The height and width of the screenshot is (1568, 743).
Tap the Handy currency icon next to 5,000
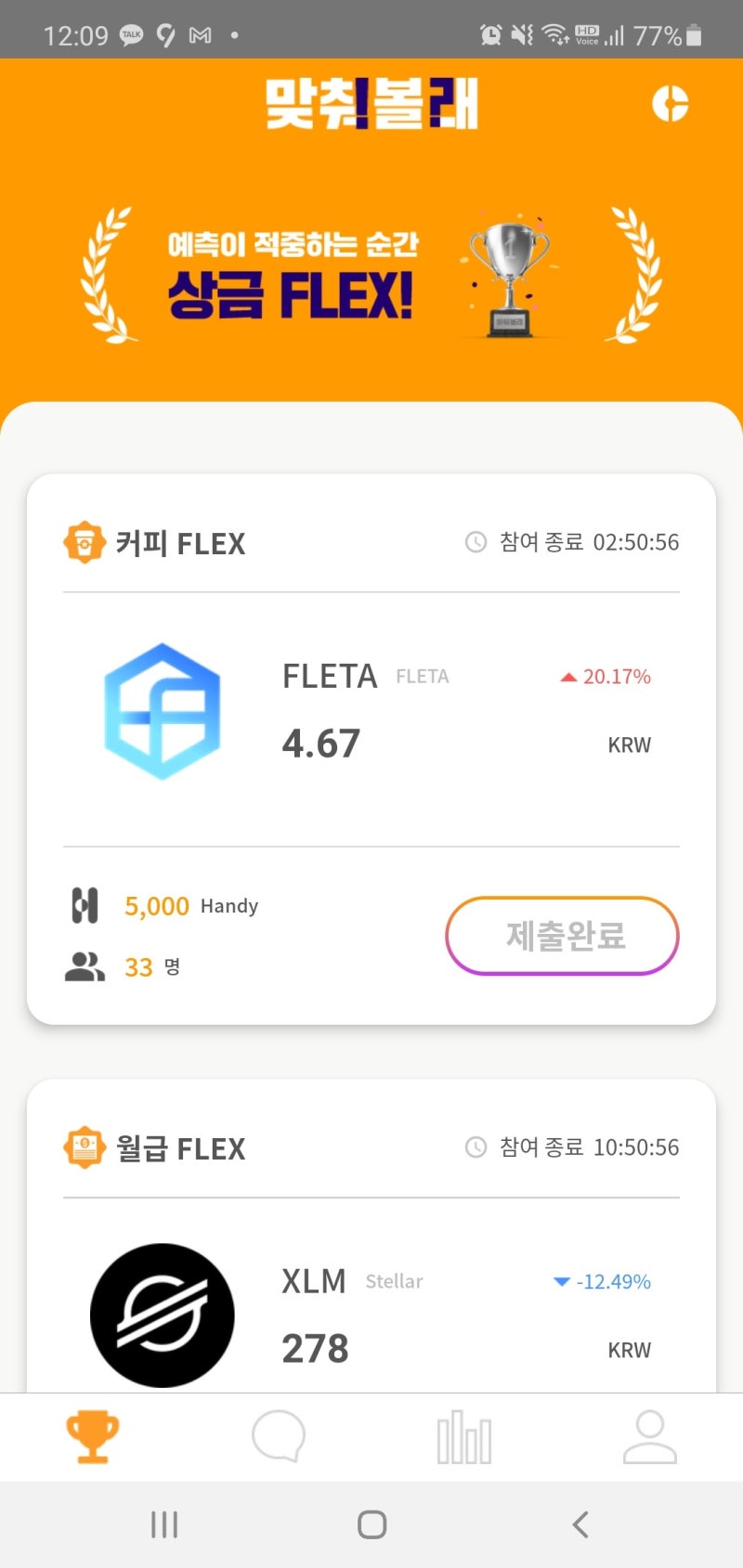click(x=85, y=905)
